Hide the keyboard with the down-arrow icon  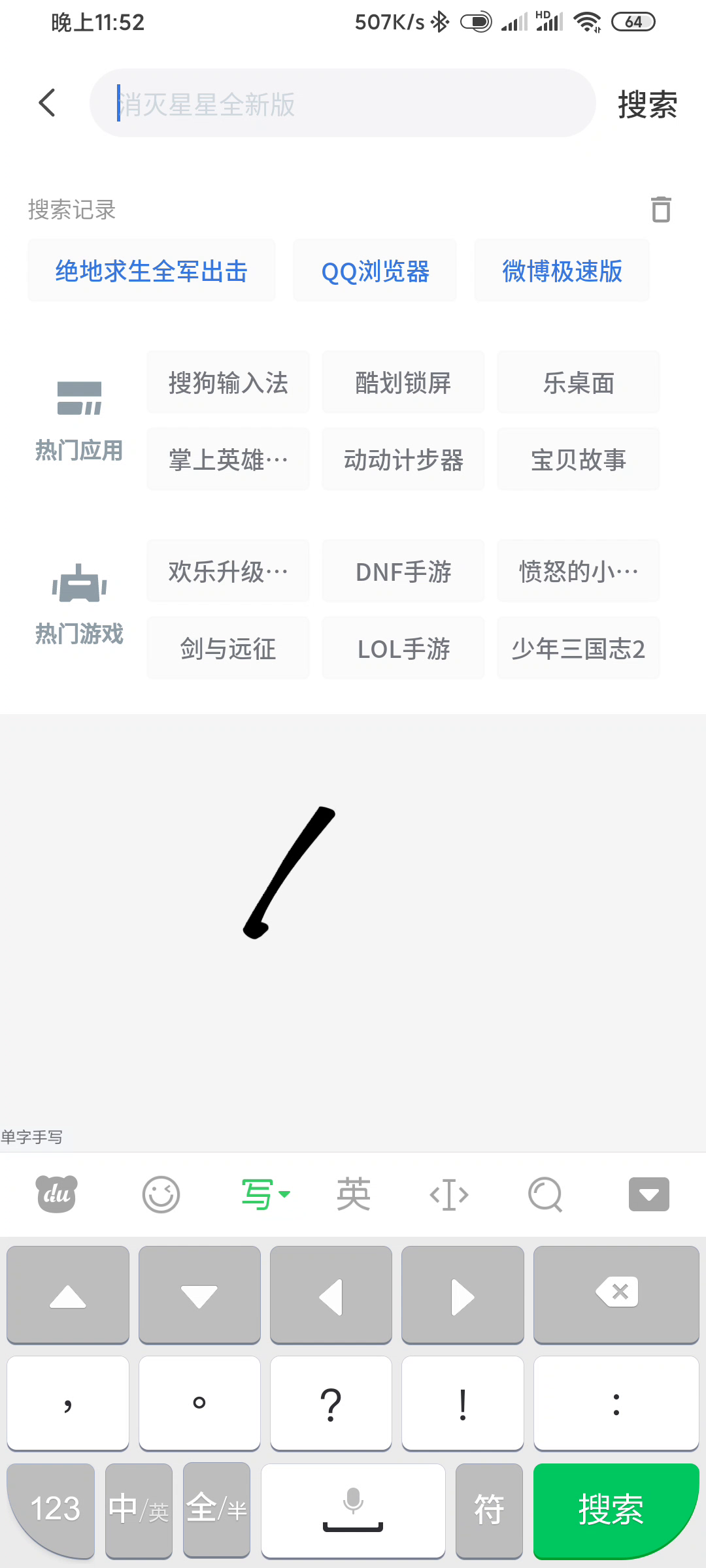tap(648, 1194)
